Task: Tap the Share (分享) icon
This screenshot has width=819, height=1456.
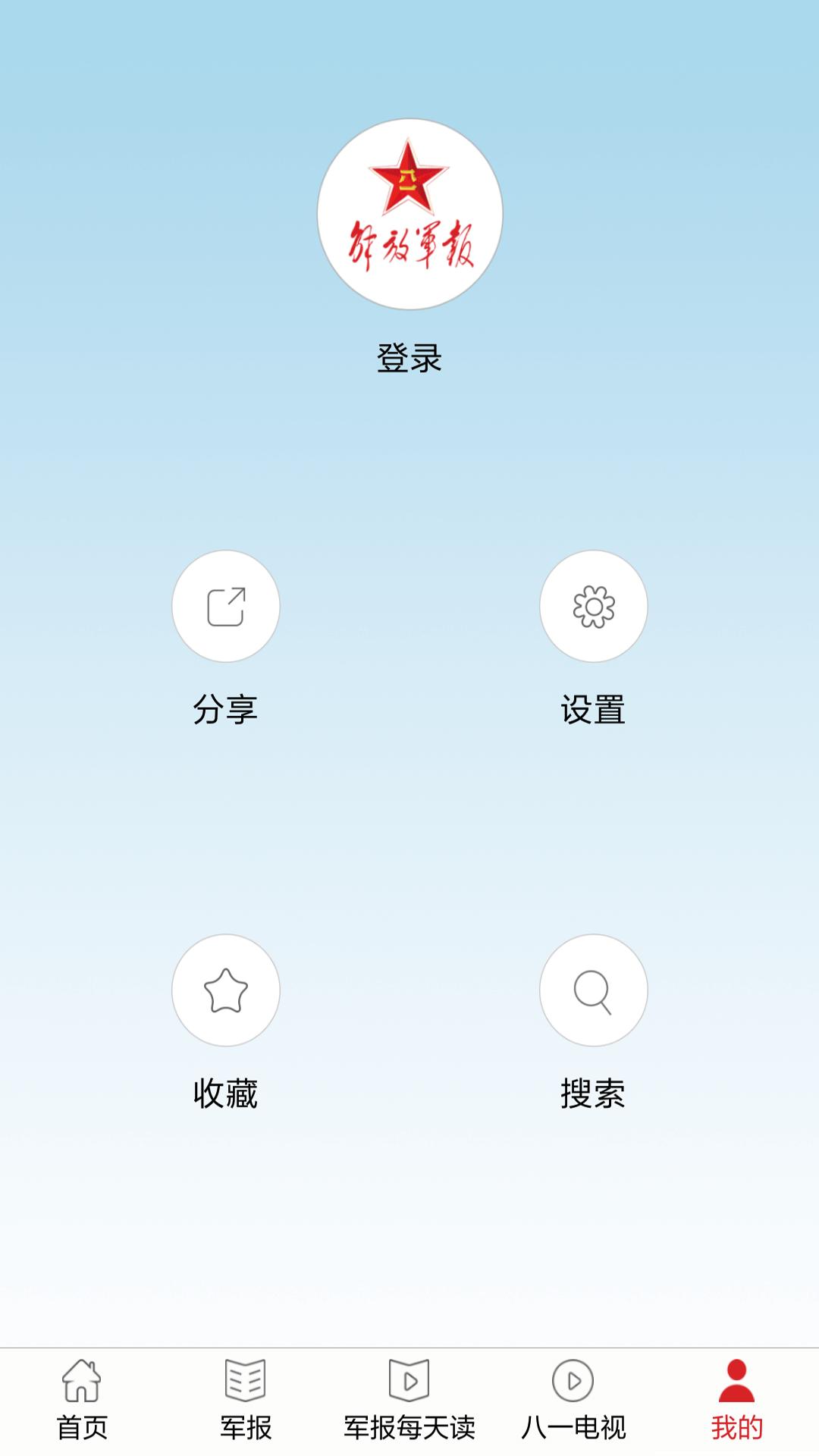Action: click(x=225, y=608)
